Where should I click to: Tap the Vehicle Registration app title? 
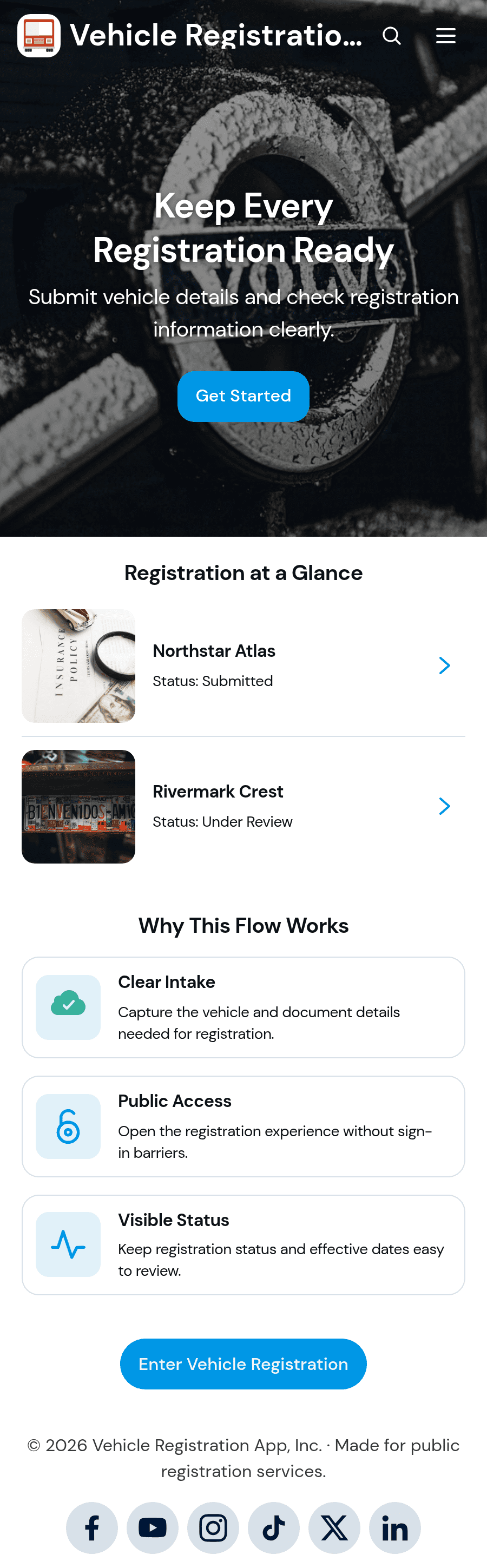[216, 35]
